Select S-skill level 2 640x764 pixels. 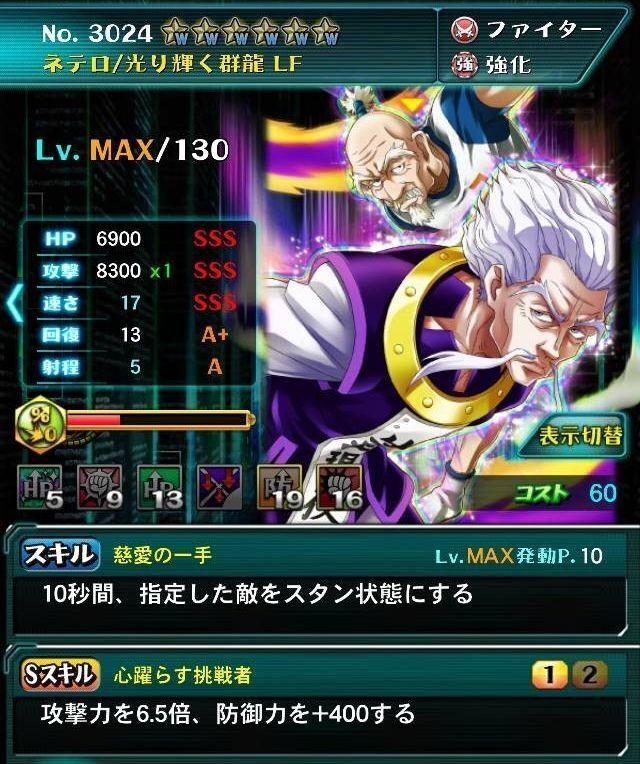(x=590, y=676)
